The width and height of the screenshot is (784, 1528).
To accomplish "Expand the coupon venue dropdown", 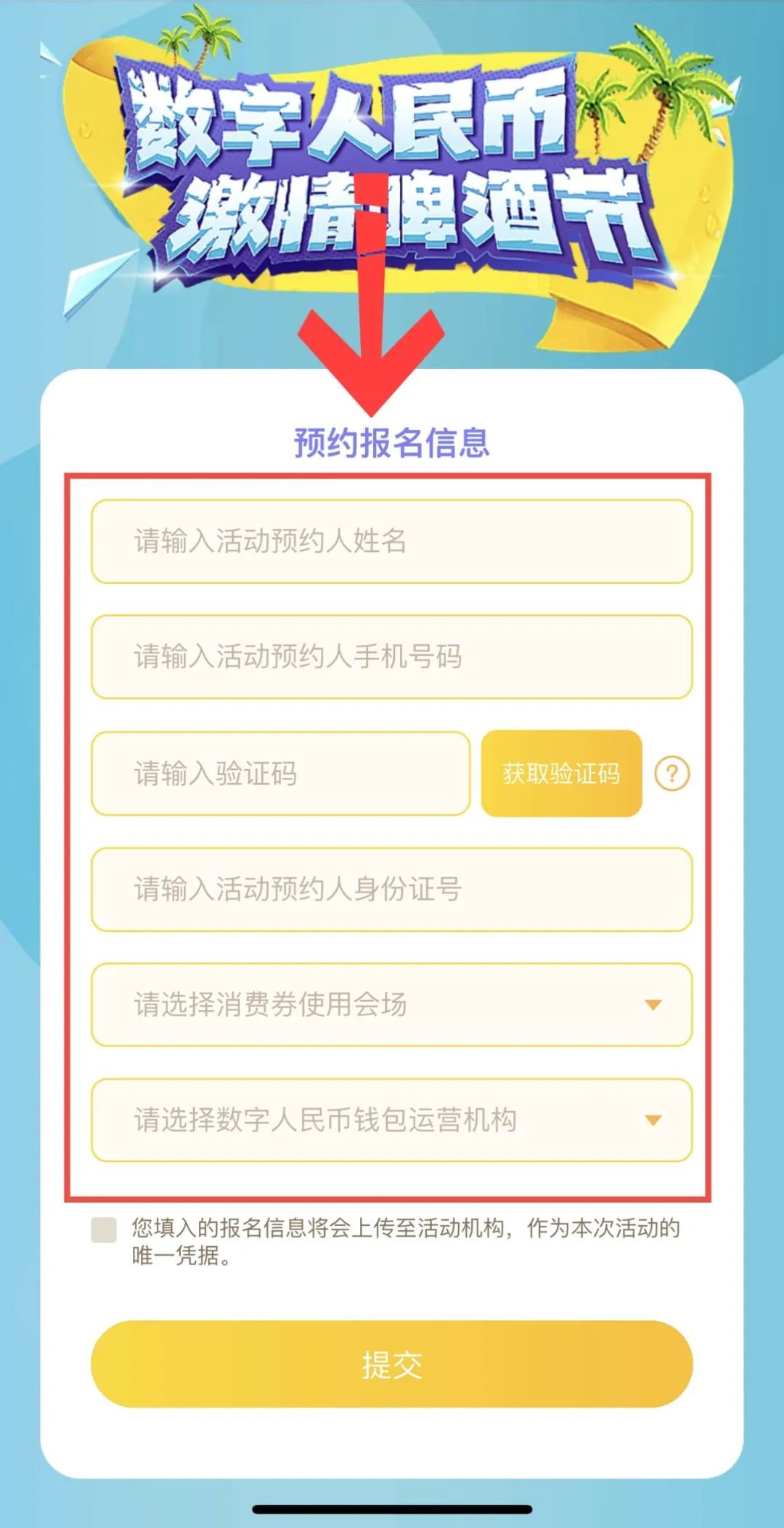I will tap(392, 1004).
